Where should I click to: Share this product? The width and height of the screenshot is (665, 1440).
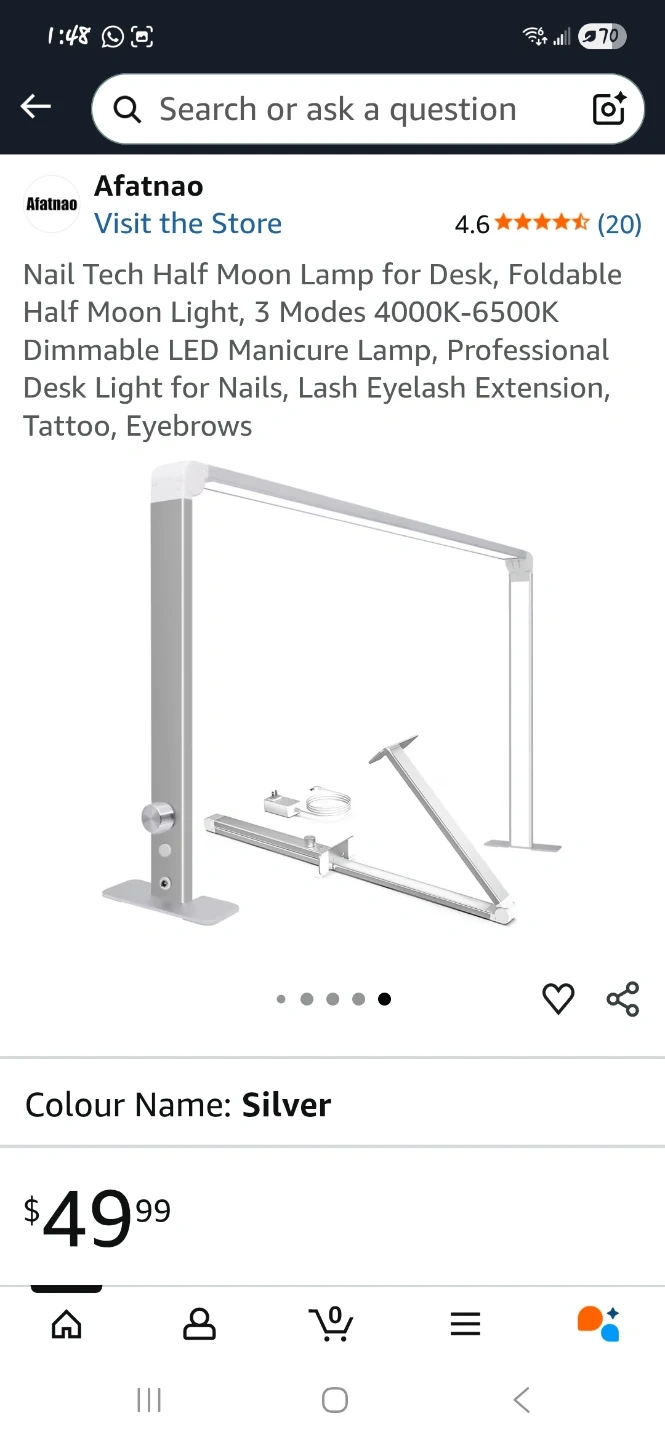click(623, 998)
